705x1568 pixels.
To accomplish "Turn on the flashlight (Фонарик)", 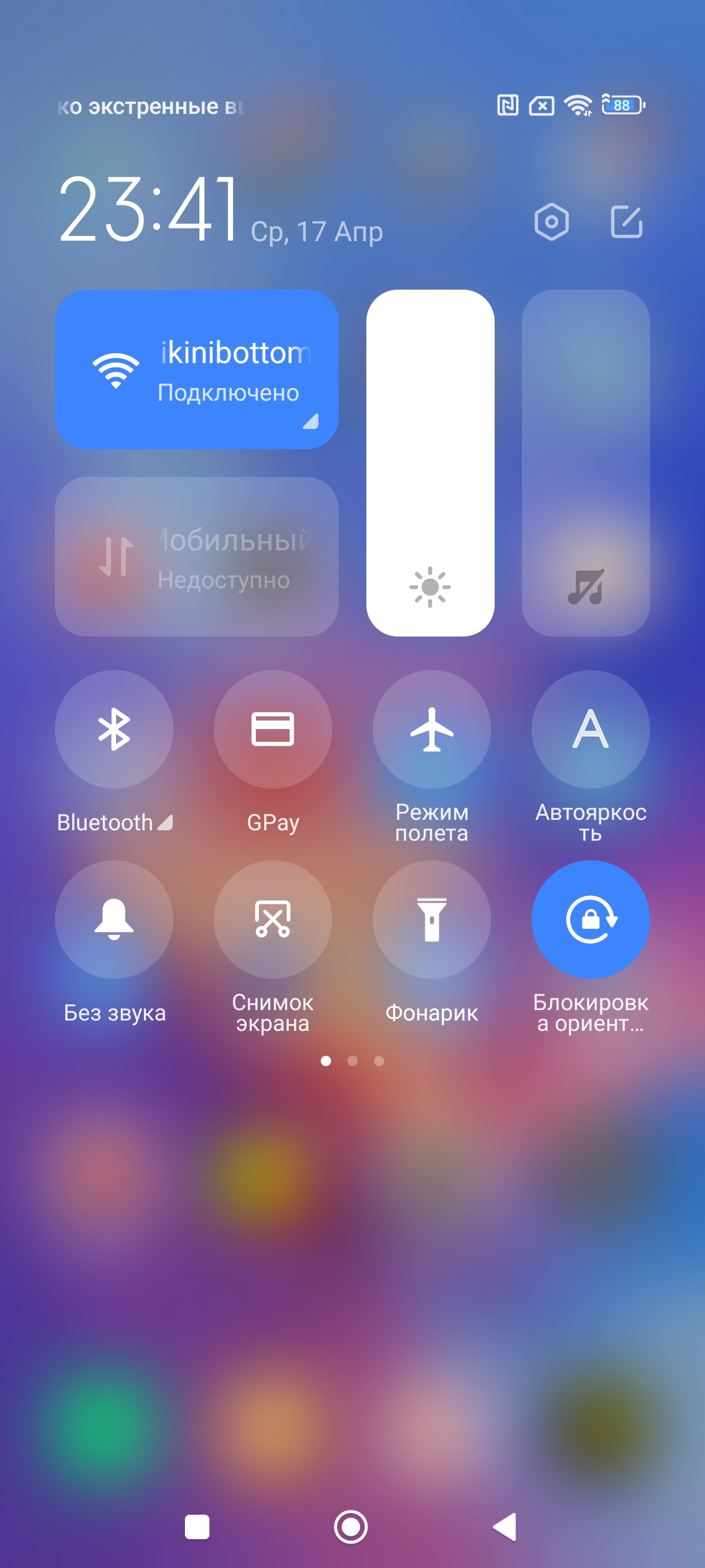I will (x=431, y=919).
